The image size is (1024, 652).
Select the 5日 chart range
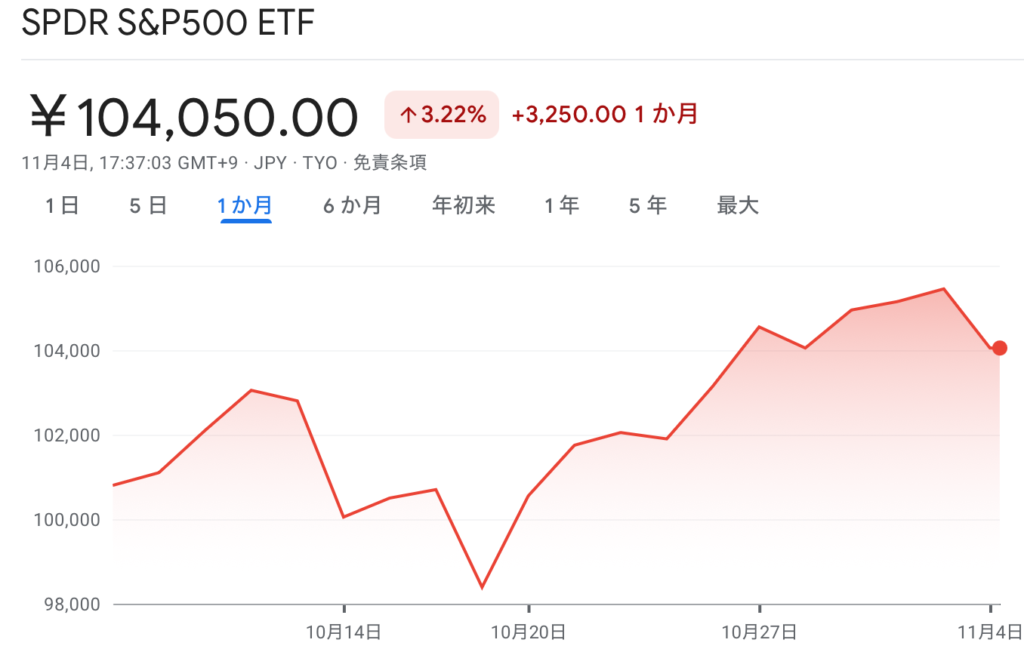148,206
